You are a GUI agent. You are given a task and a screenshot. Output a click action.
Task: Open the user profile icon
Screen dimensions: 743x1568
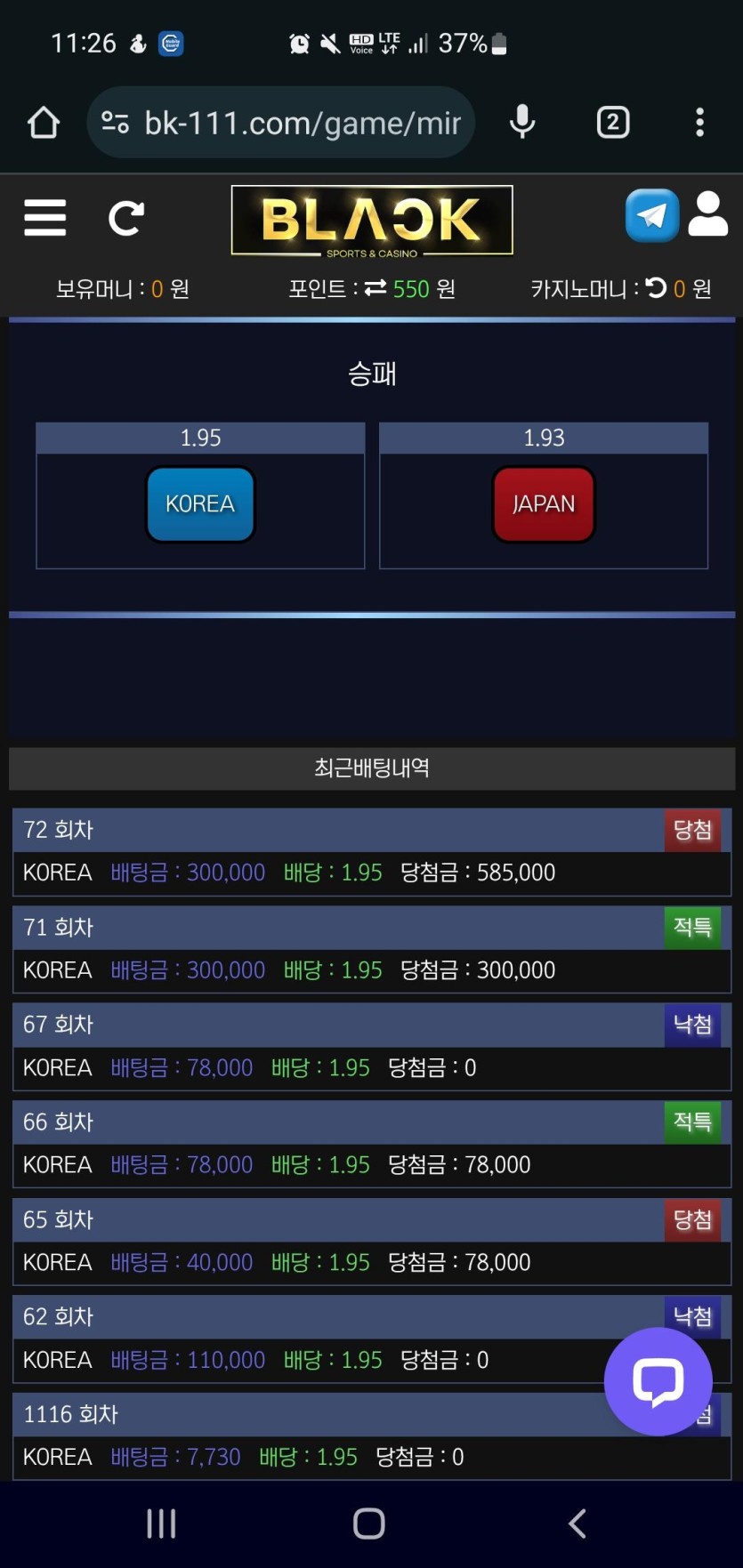(708, 214)
